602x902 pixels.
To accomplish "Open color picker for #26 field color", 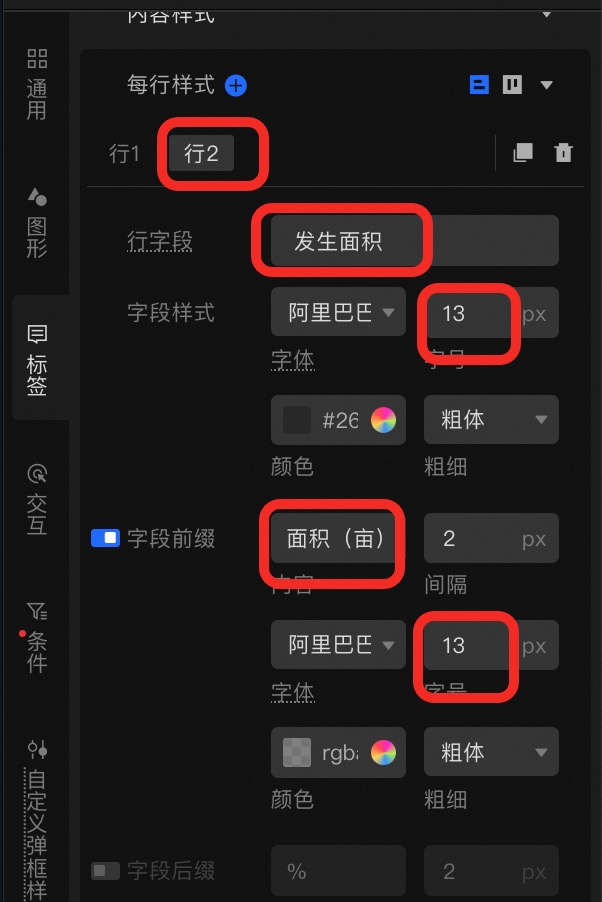I will click(382, 420).
